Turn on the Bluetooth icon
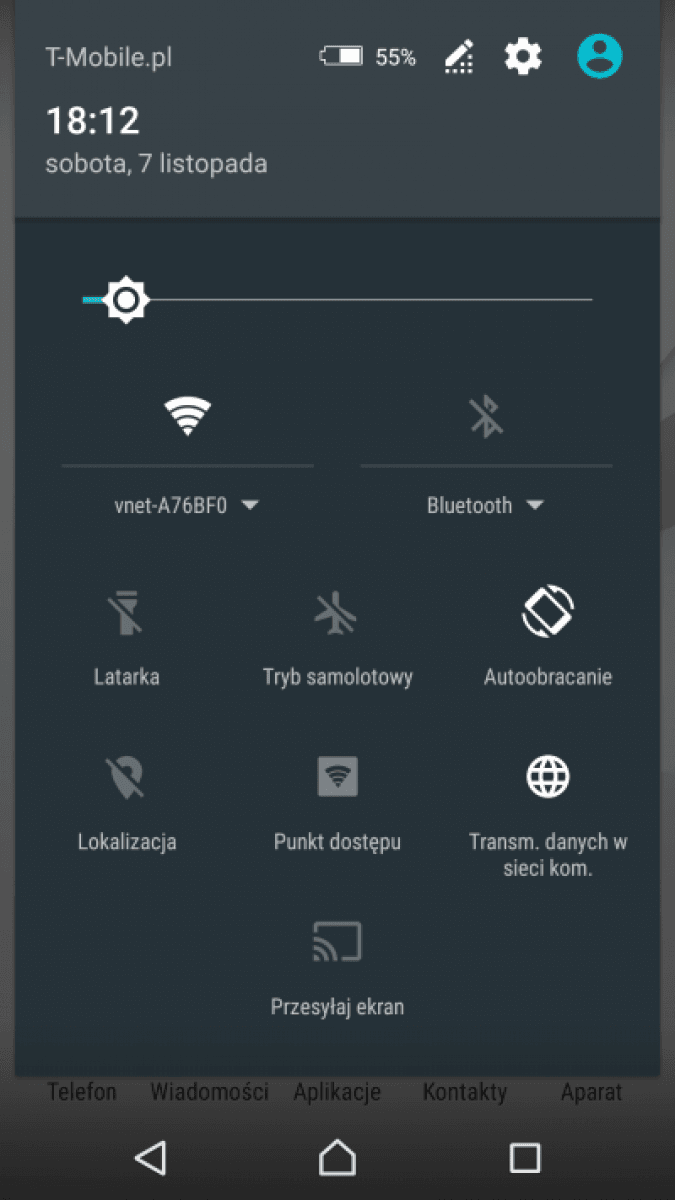Screen dimensions: 675x1200 486,416
